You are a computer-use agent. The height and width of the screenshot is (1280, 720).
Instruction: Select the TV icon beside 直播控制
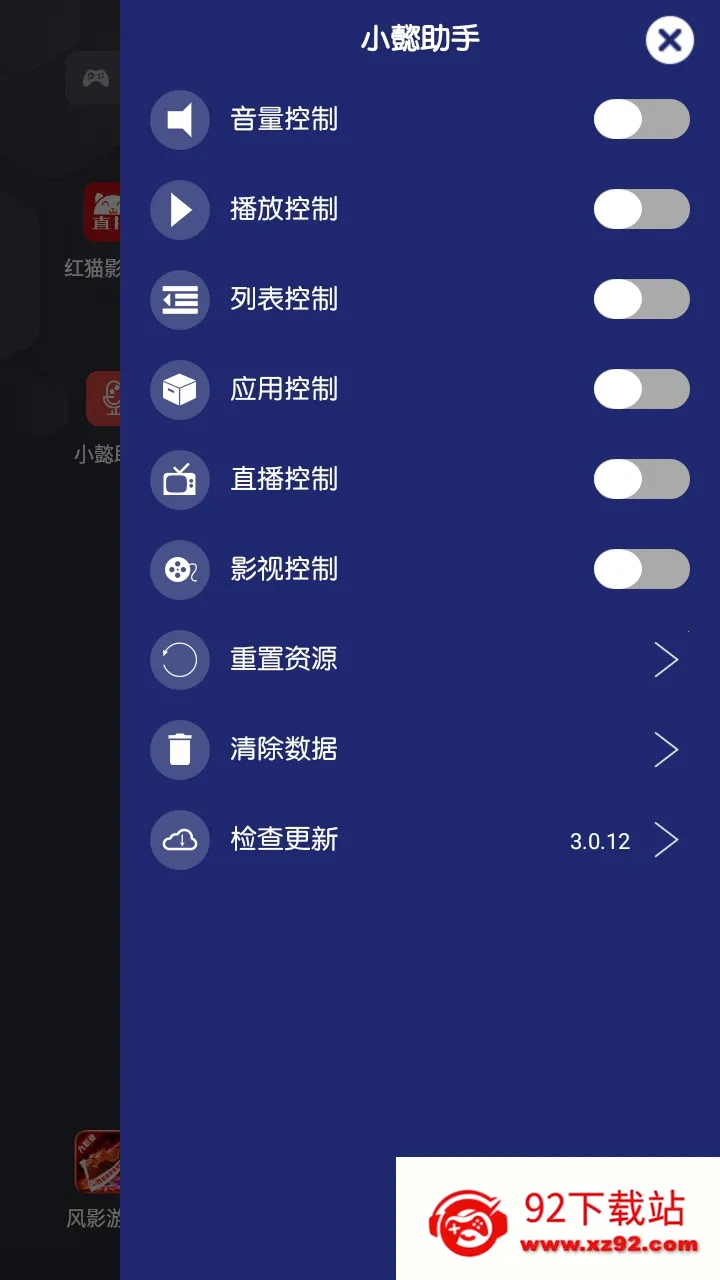(x=179, y=480)
